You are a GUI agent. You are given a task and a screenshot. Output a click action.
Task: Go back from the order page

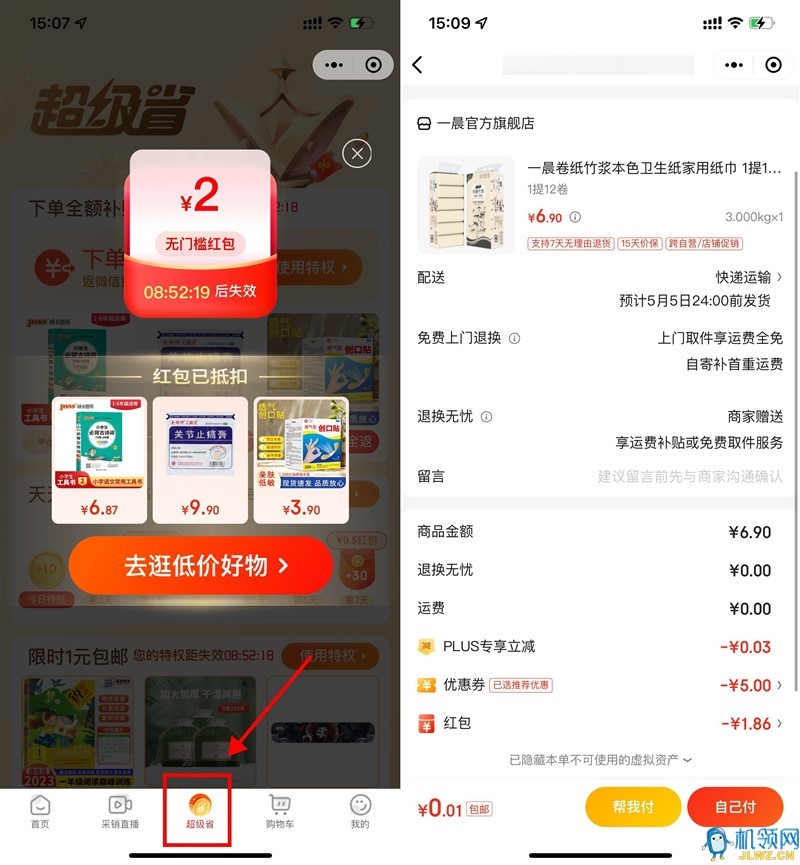pos(418,65)
